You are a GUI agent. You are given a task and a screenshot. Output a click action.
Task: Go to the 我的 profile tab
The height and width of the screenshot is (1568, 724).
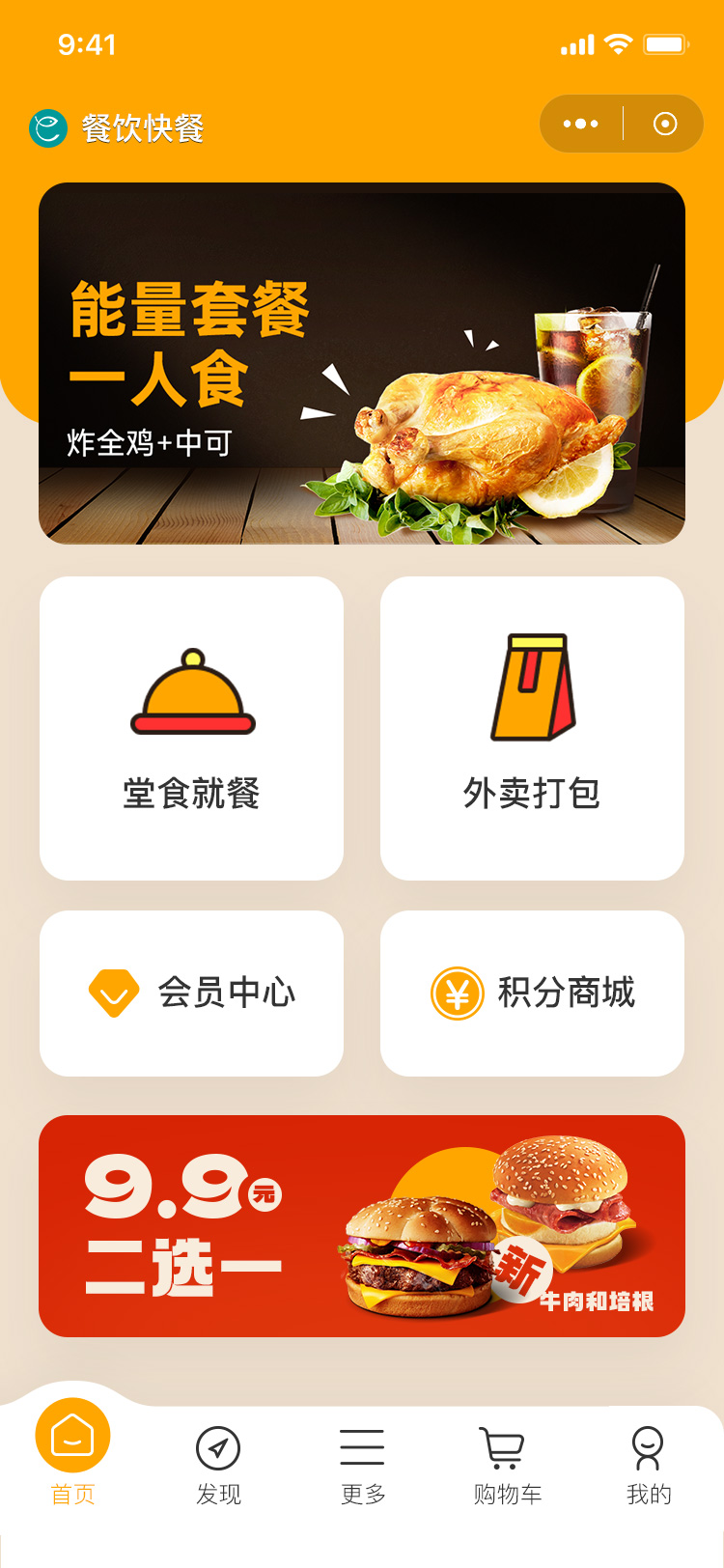649,1466
